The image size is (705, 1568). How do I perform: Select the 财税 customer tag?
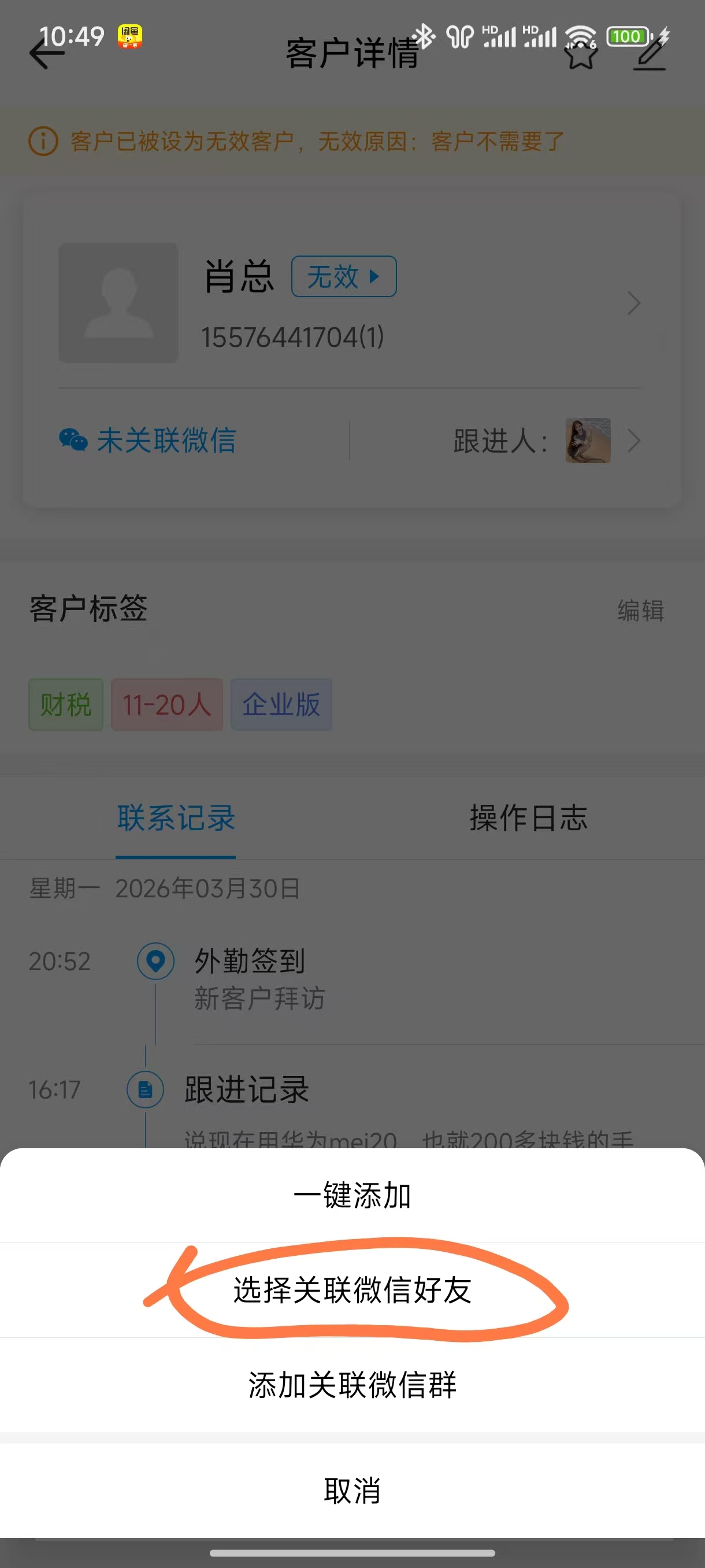point(65,704)
